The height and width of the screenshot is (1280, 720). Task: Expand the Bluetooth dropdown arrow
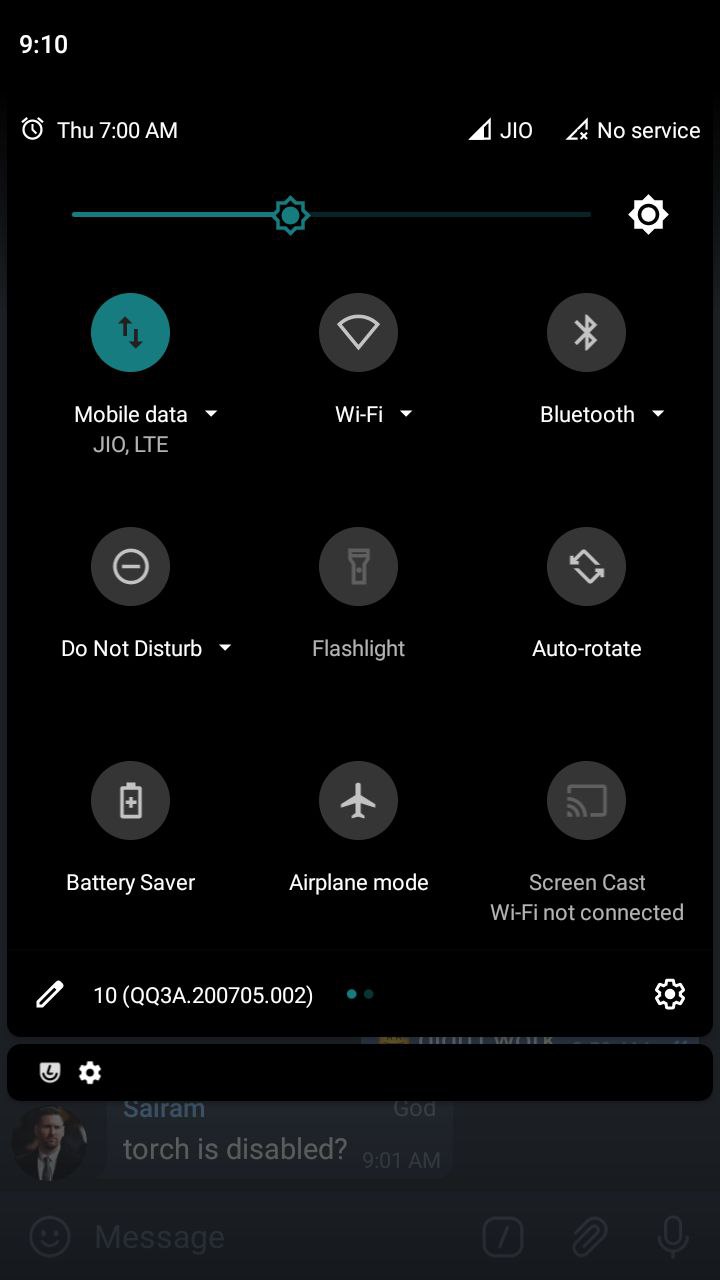658,414
